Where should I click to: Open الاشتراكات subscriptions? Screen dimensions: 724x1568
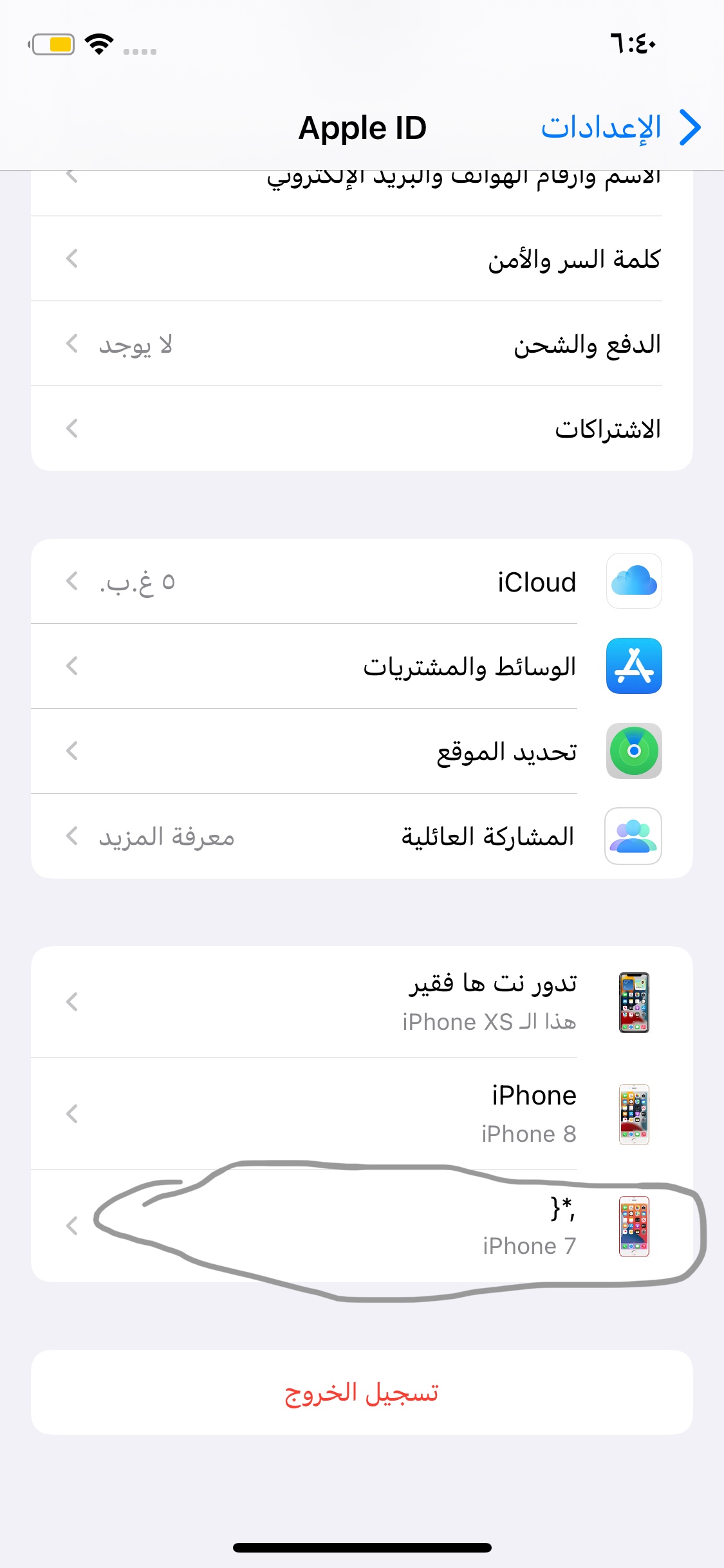[x=362, y=429]
